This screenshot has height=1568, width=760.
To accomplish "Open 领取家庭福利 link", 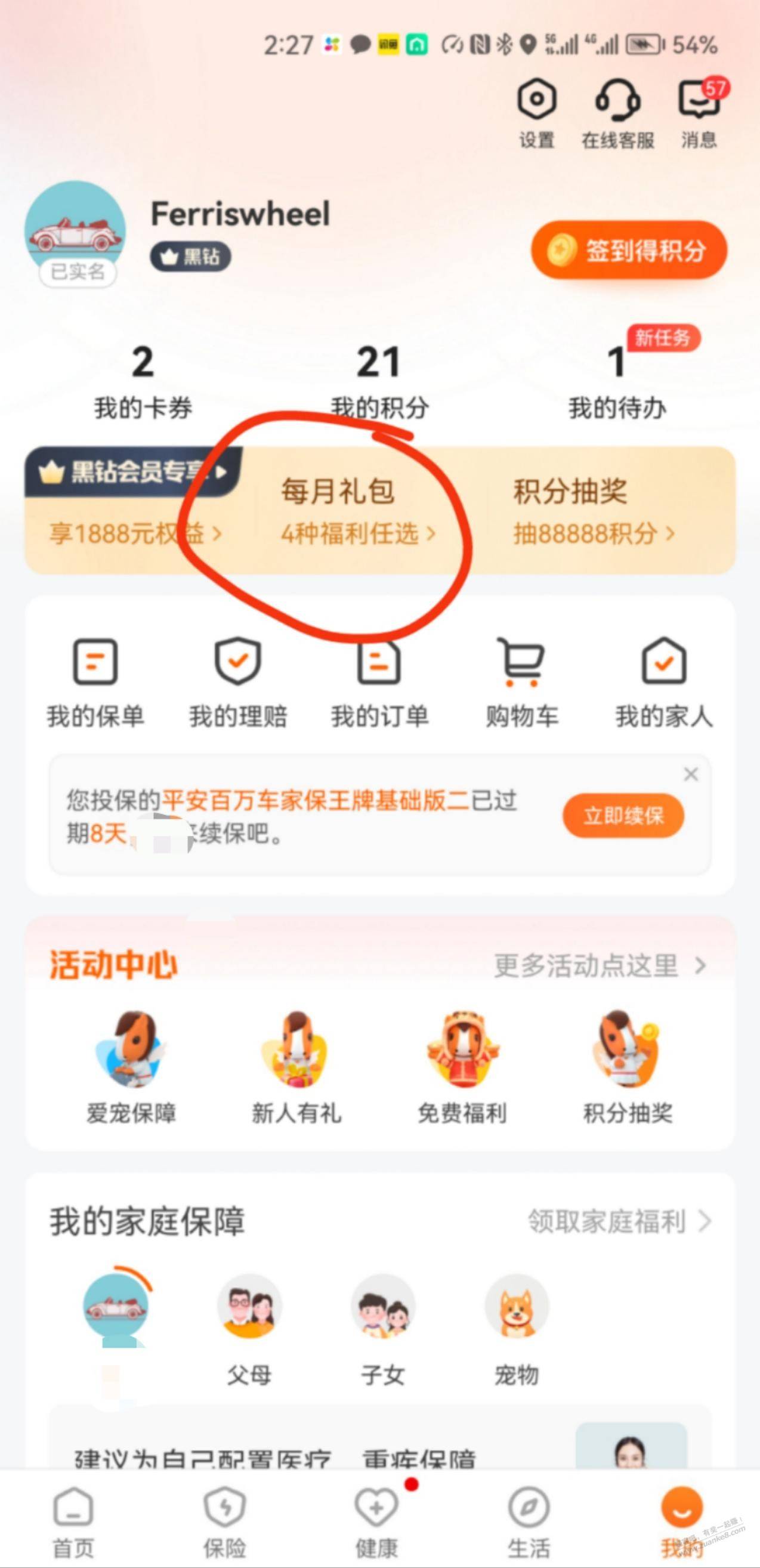I will pyautogui.click(x=619, y=1221).
